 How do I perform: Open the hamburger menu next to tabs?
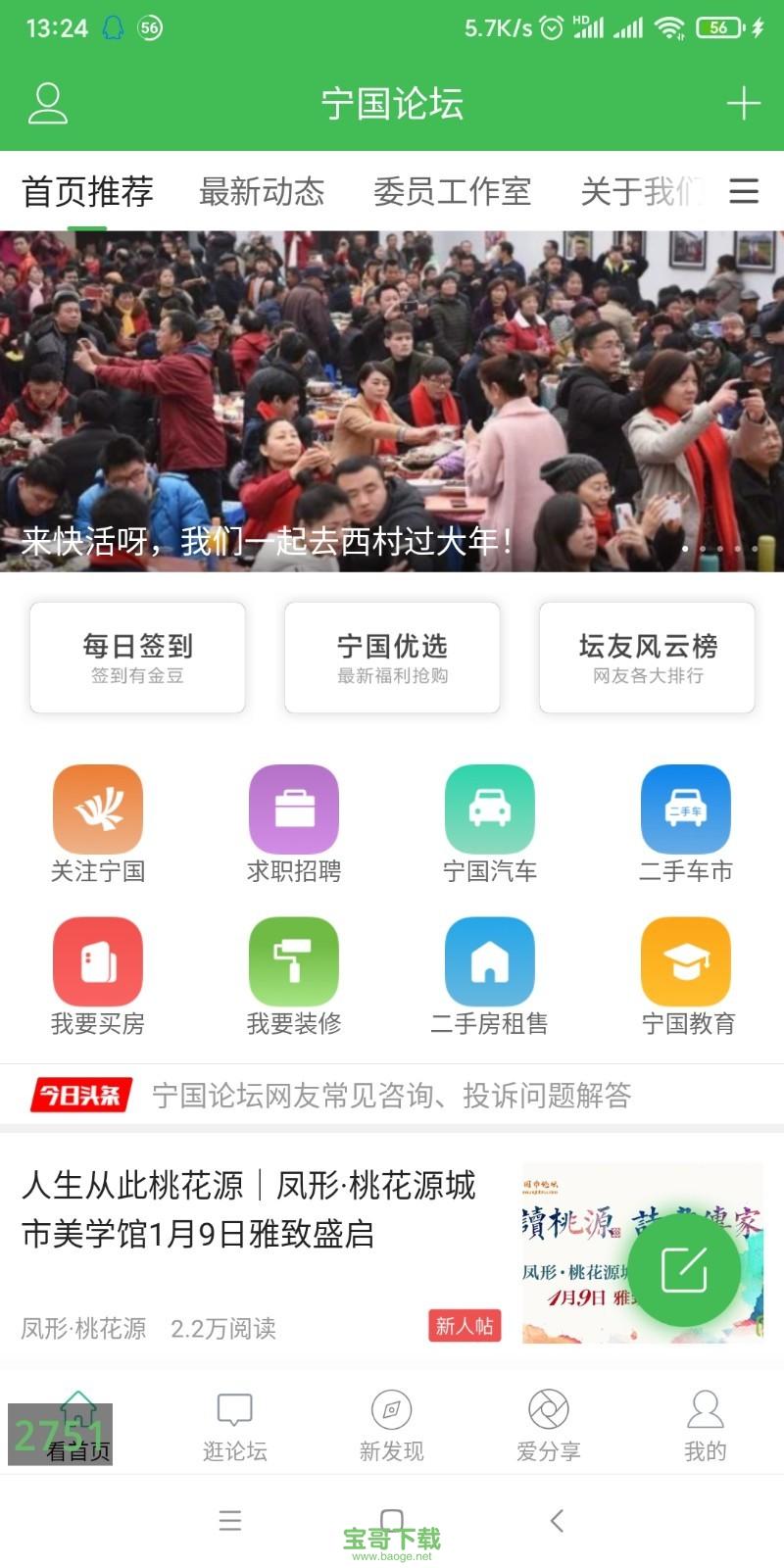(745, 192)
